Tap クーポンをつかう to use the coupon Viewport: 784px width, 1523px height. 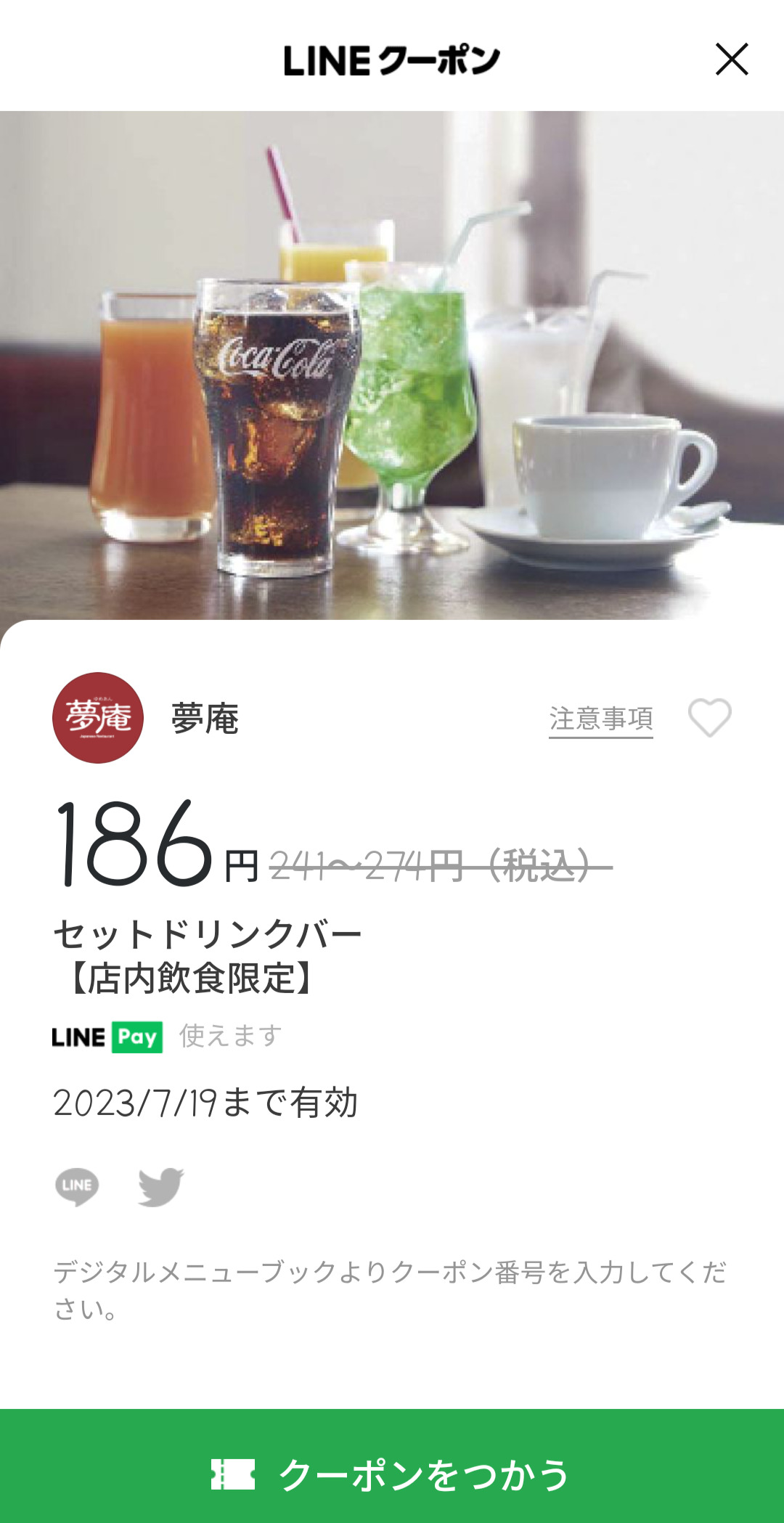click(x=392, y=1474)
